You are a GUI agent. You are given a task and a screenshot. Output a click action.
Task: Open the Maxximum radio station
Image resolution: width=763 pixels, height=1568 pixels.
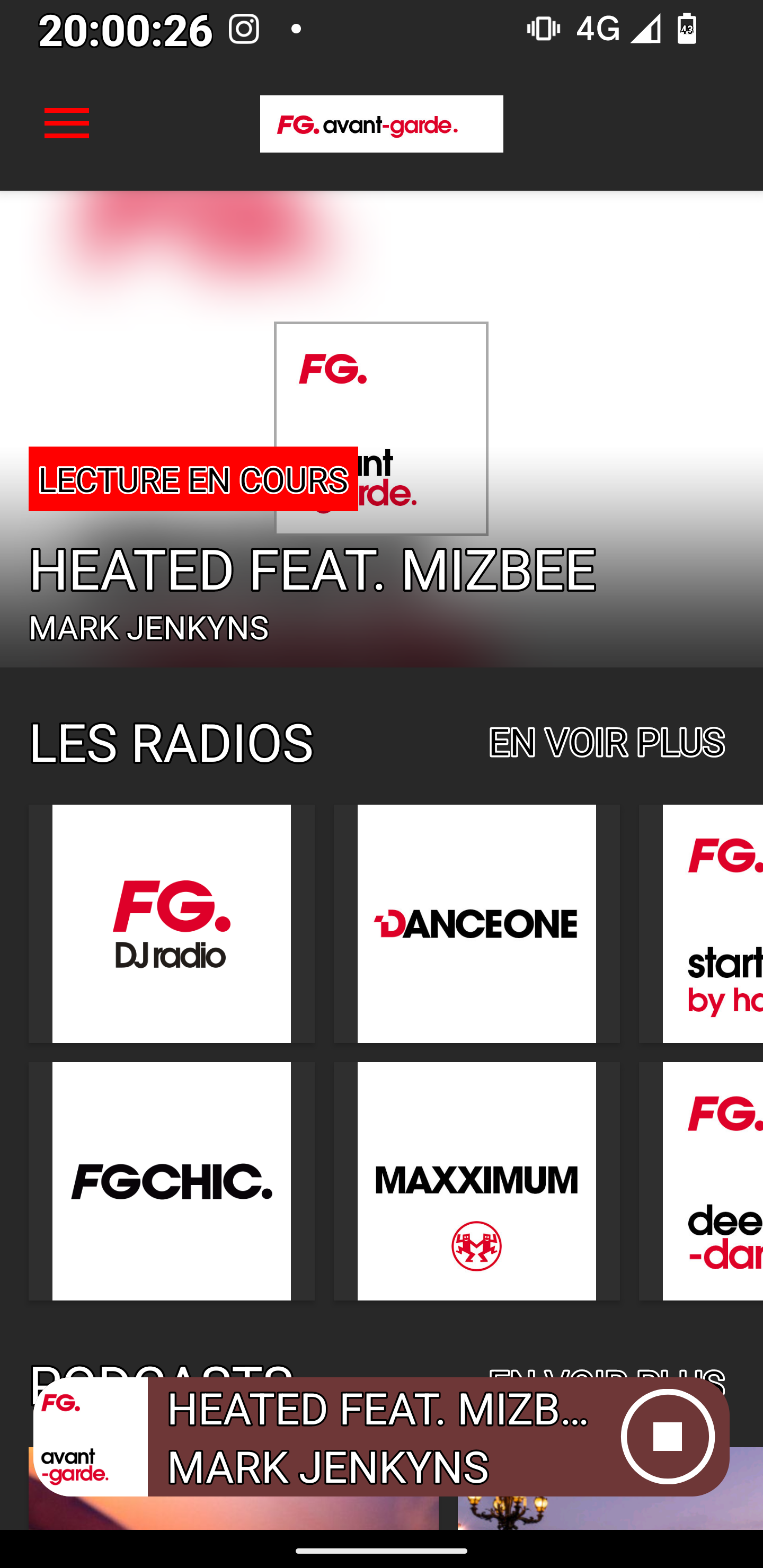(x=476, y=1181)
